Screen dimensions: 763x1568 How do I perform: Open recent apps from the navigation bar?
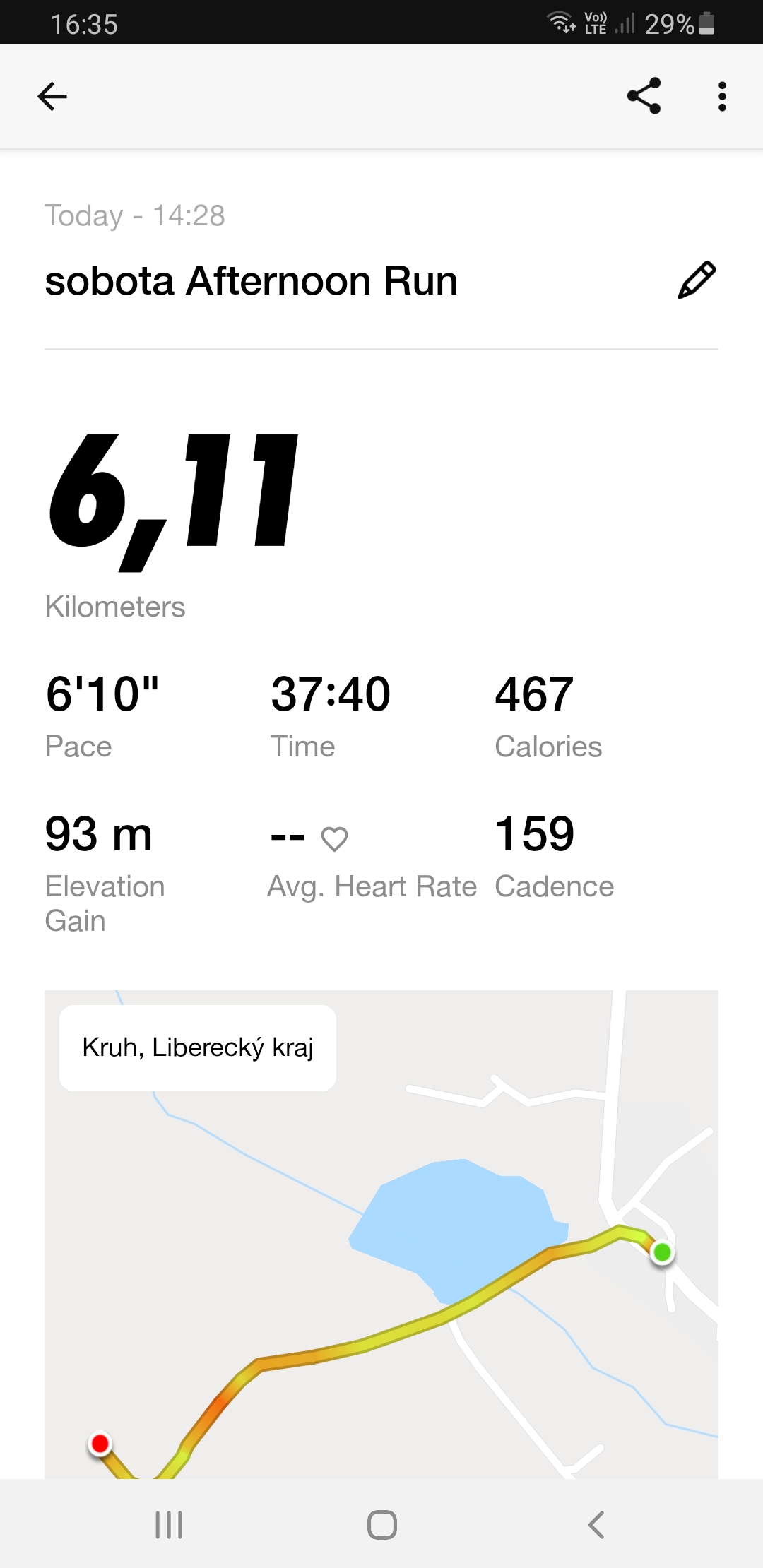(x=169, y=1524)
